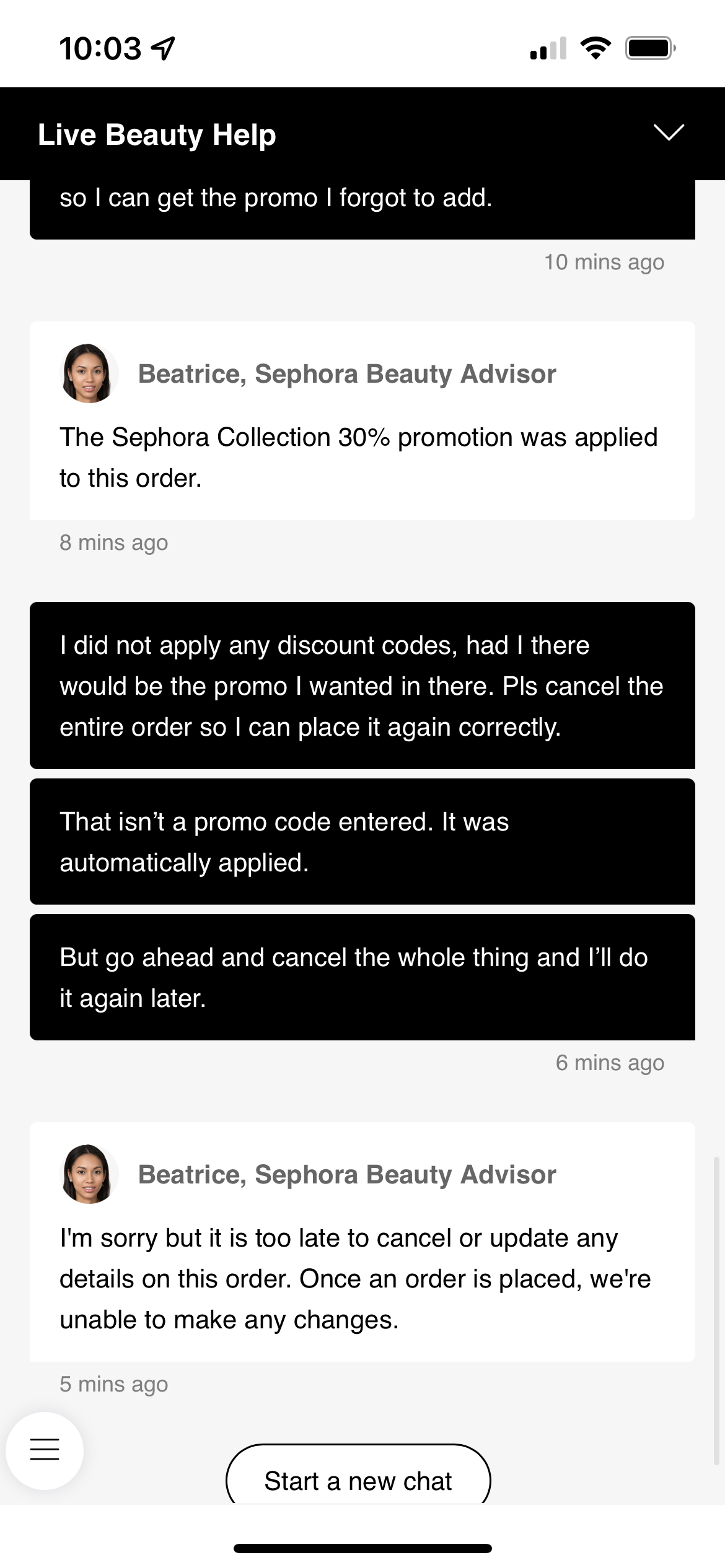This screenshot has width=725, height=1568.
Task: Click the Start a new chat button
Action: tap(358, 1481)
